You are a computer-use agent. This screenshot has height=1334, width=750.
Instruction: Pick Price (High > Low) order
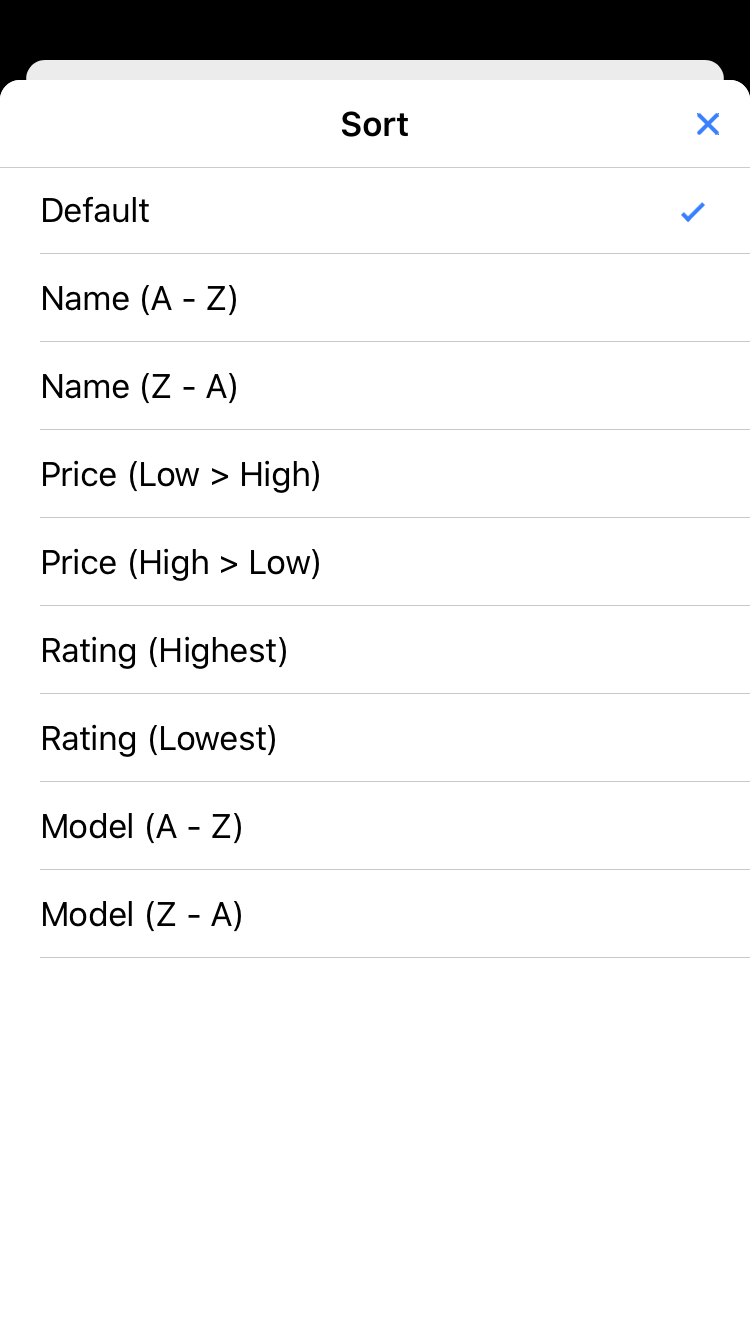(x=375, y=562)
